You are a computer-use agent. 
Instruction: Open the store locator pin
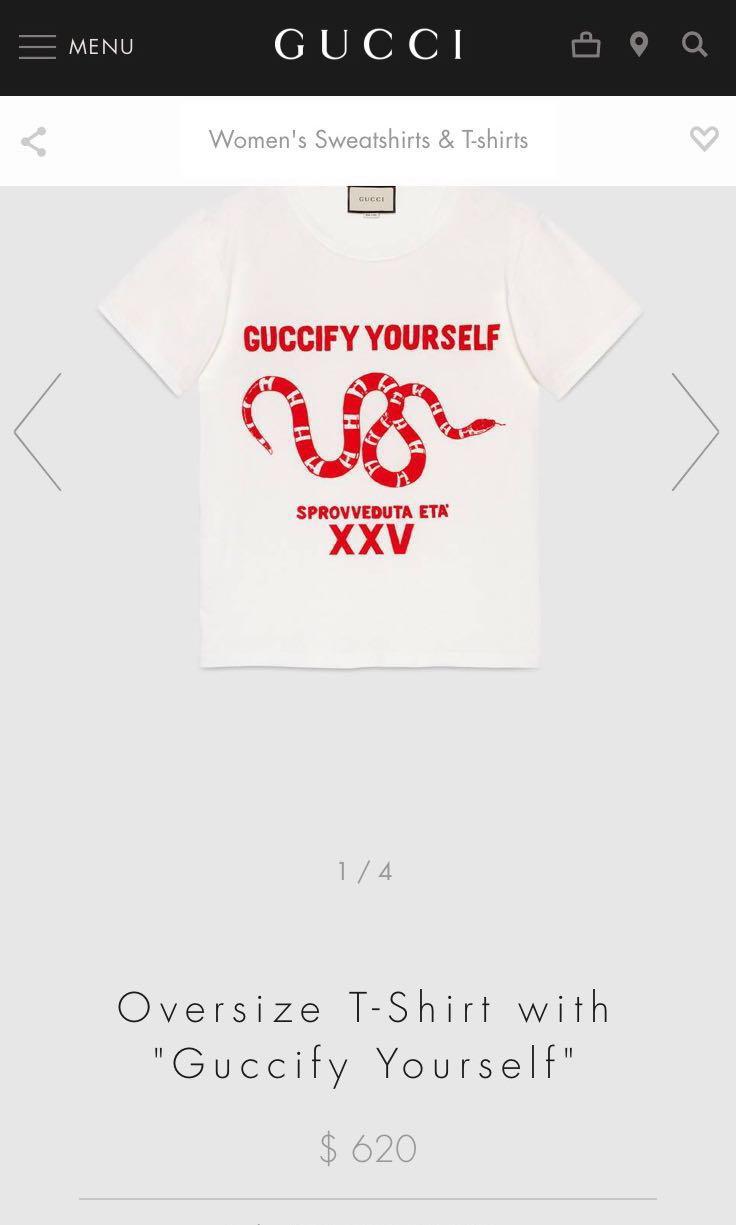coord(639,45)
